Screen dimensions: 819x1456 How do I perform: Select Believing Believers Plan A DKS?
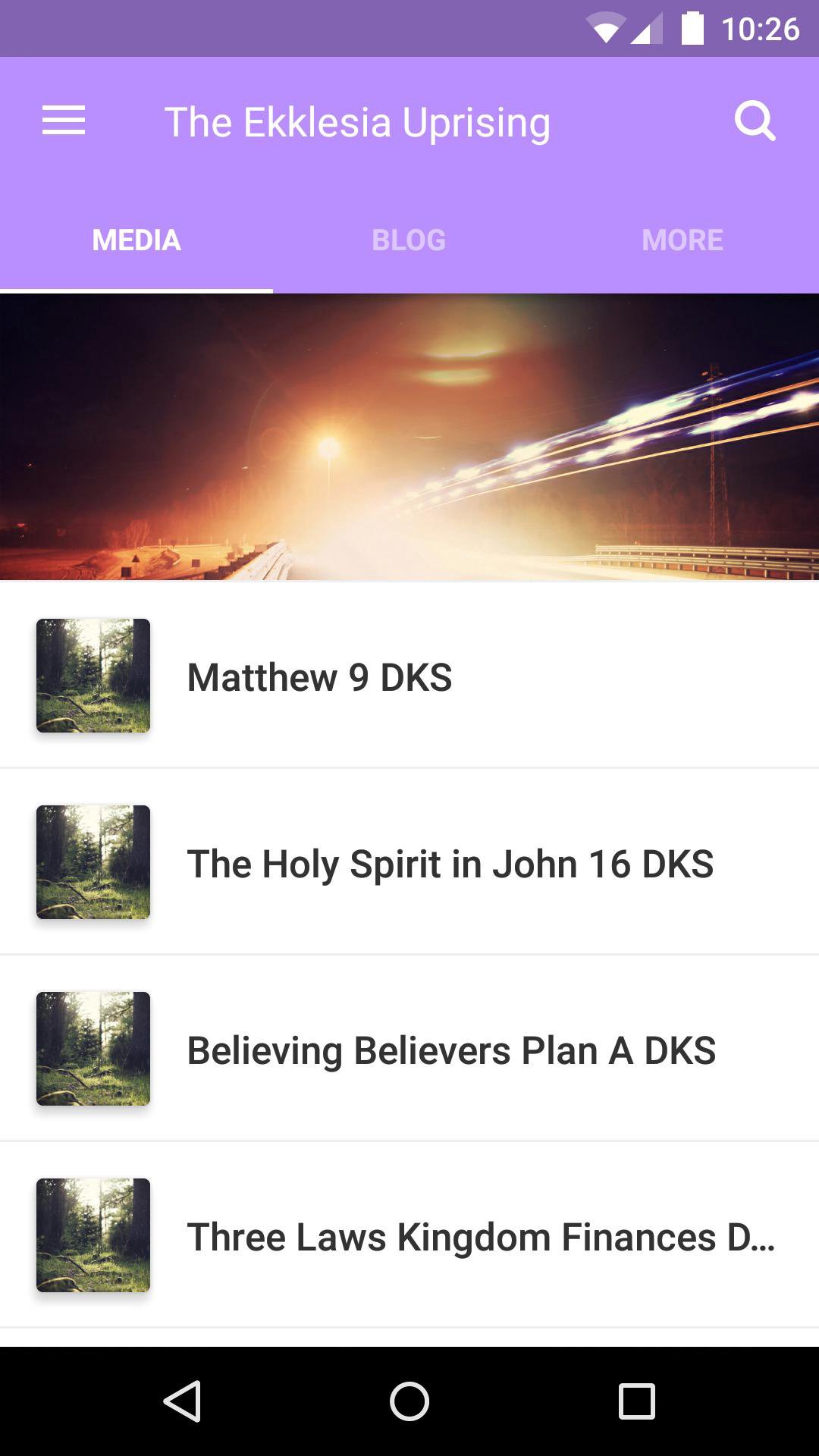409,1050
